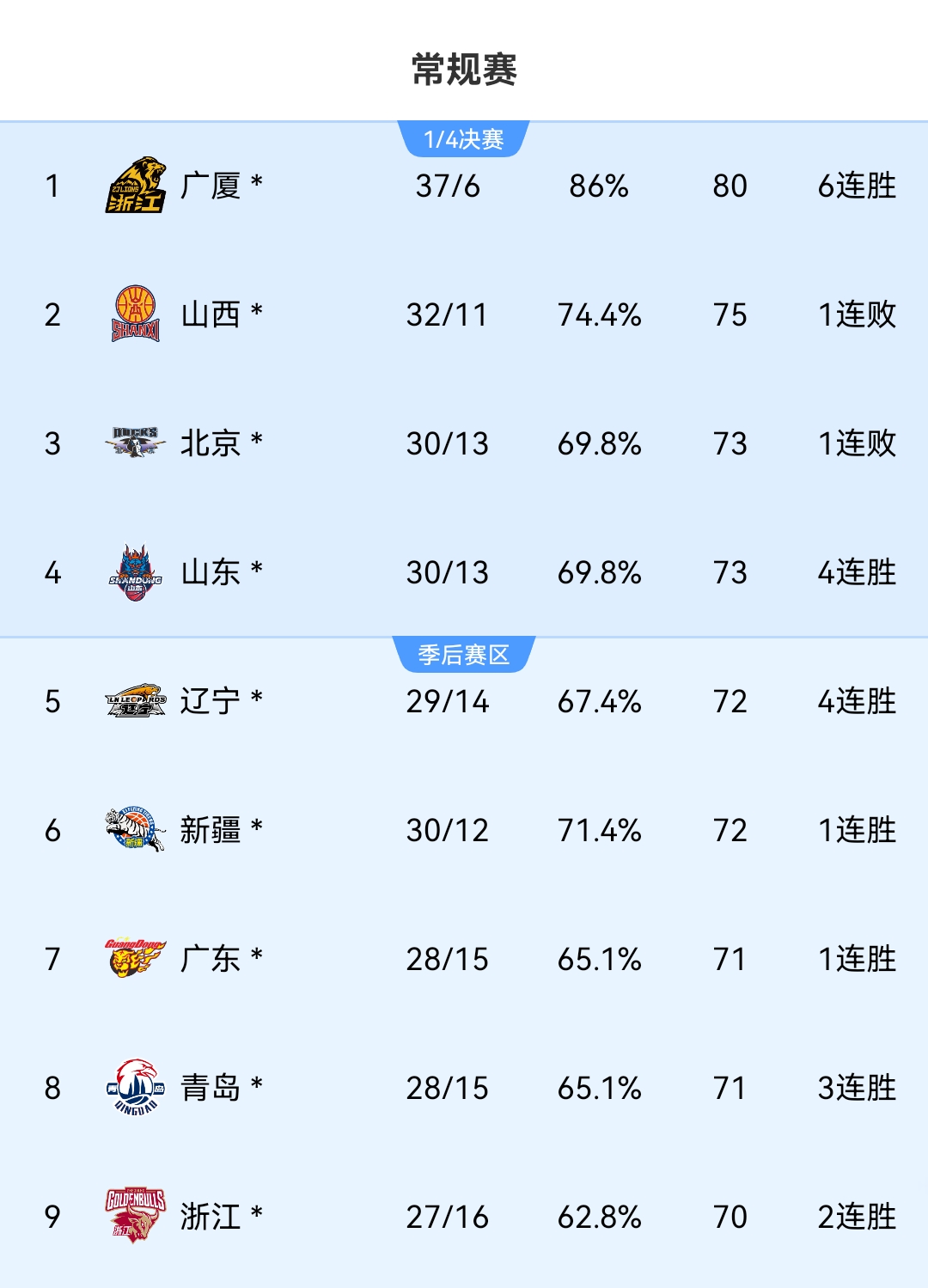Click team name 广厦 in row 1
The height and width of the screenshot is (1288, 928).
click(x=209, y=186)
